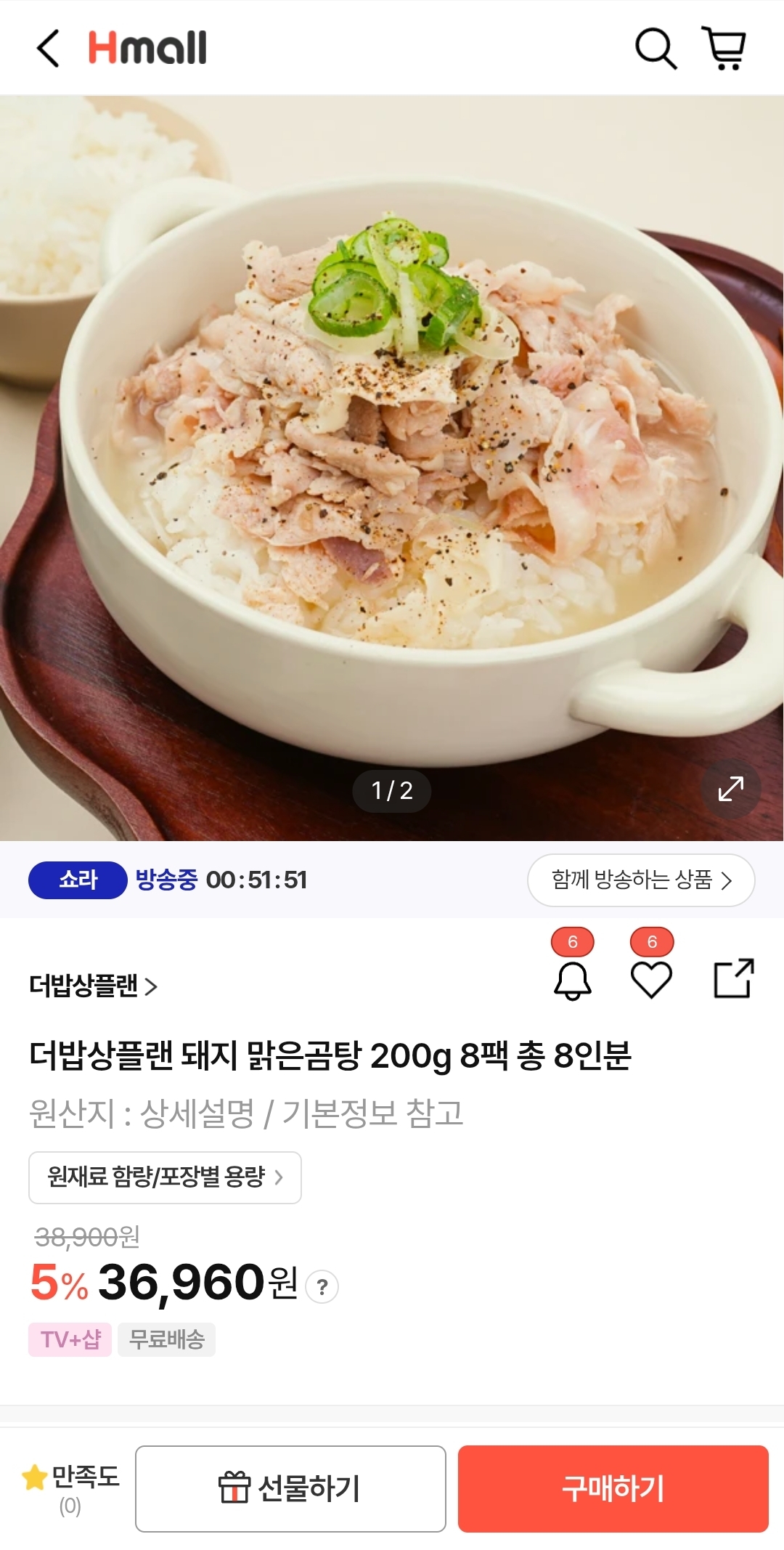Tap the price info question mark

click(x=322, y=1287)
